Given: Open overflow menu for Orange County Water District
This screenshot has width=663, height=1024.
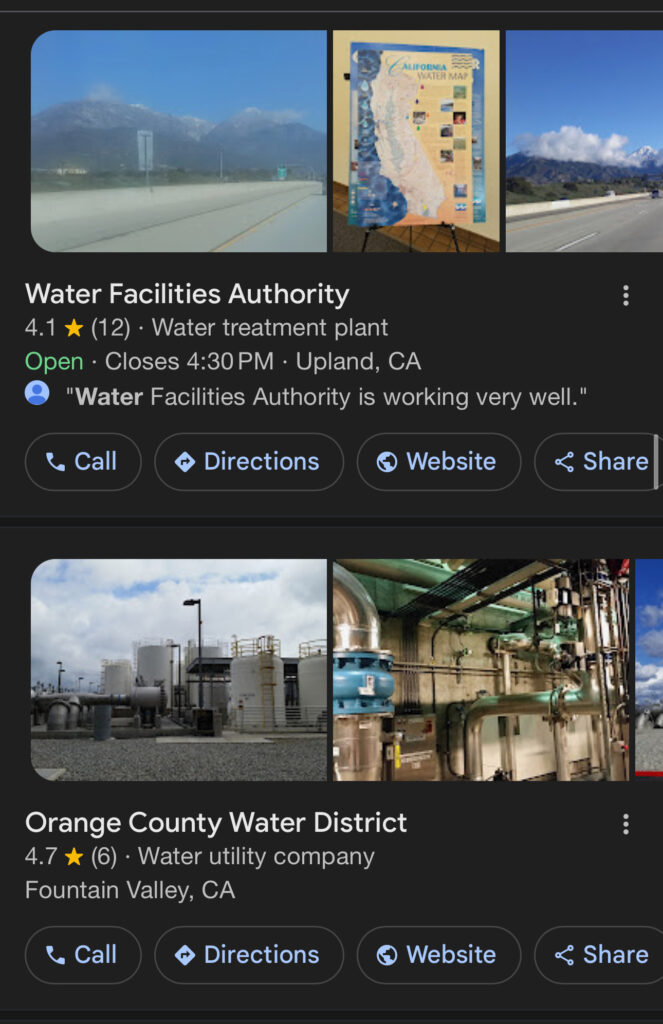Looking at the screenshot, I should coord(626,824).
